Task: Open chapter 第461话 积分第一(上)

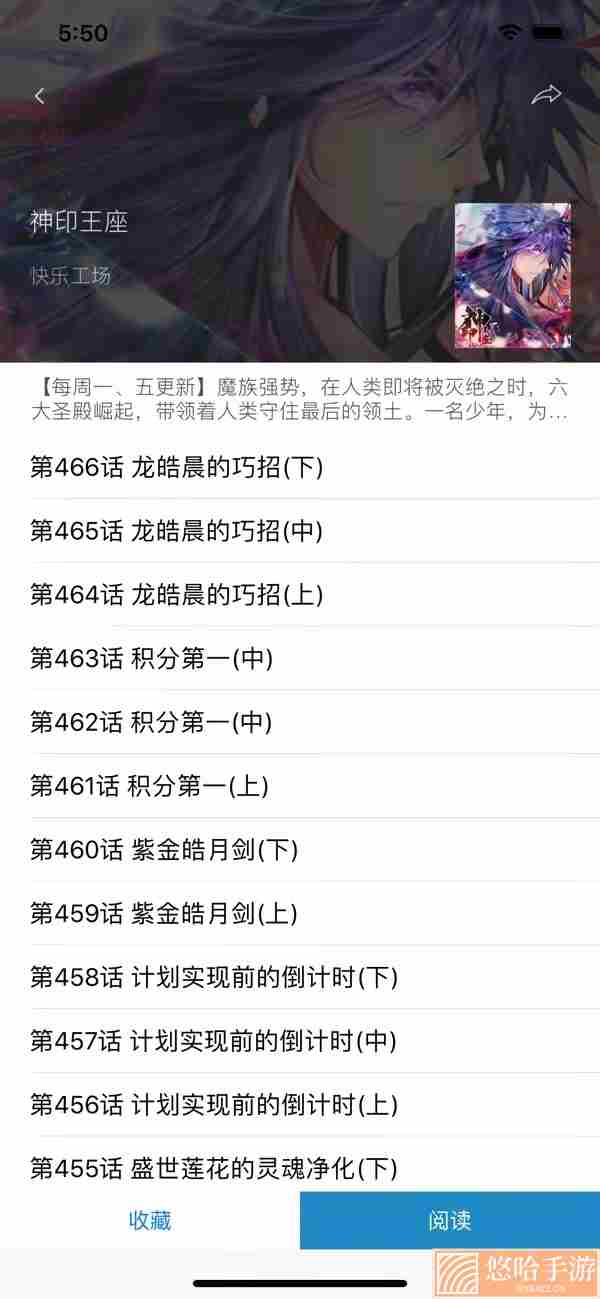Action: pyautogui.click(x=300, y=786)
